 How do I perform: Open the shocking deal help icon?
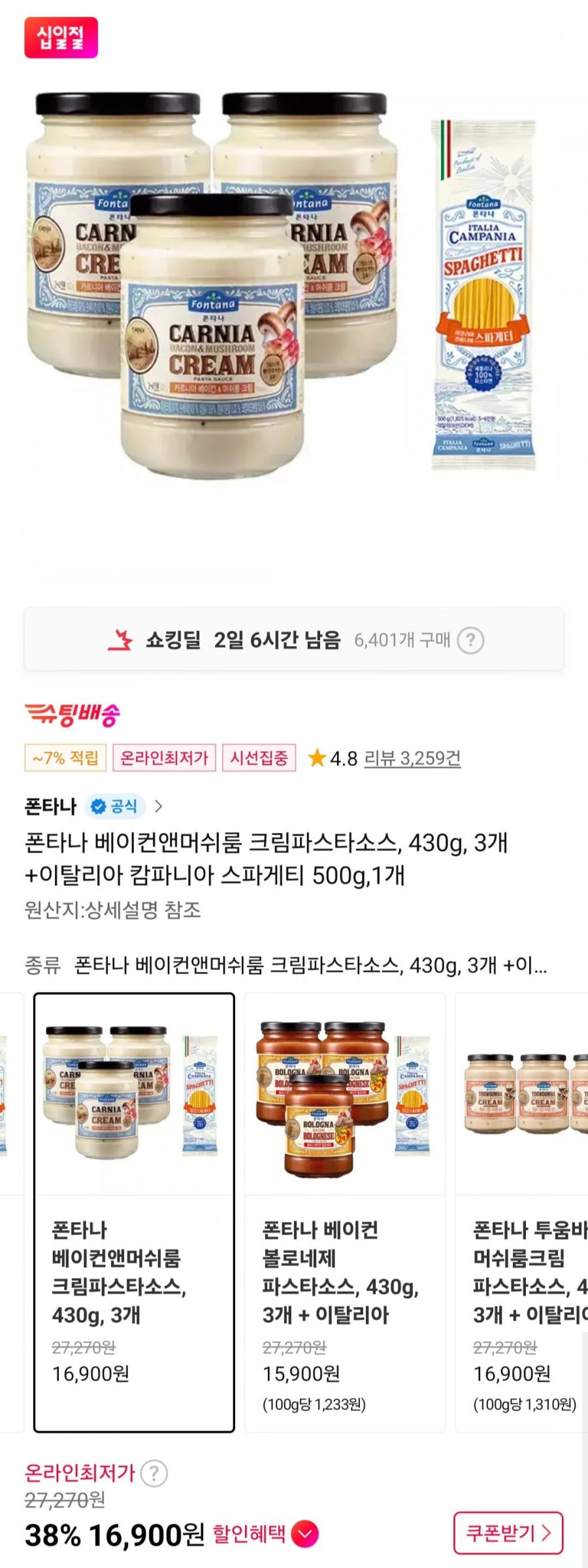470,640
